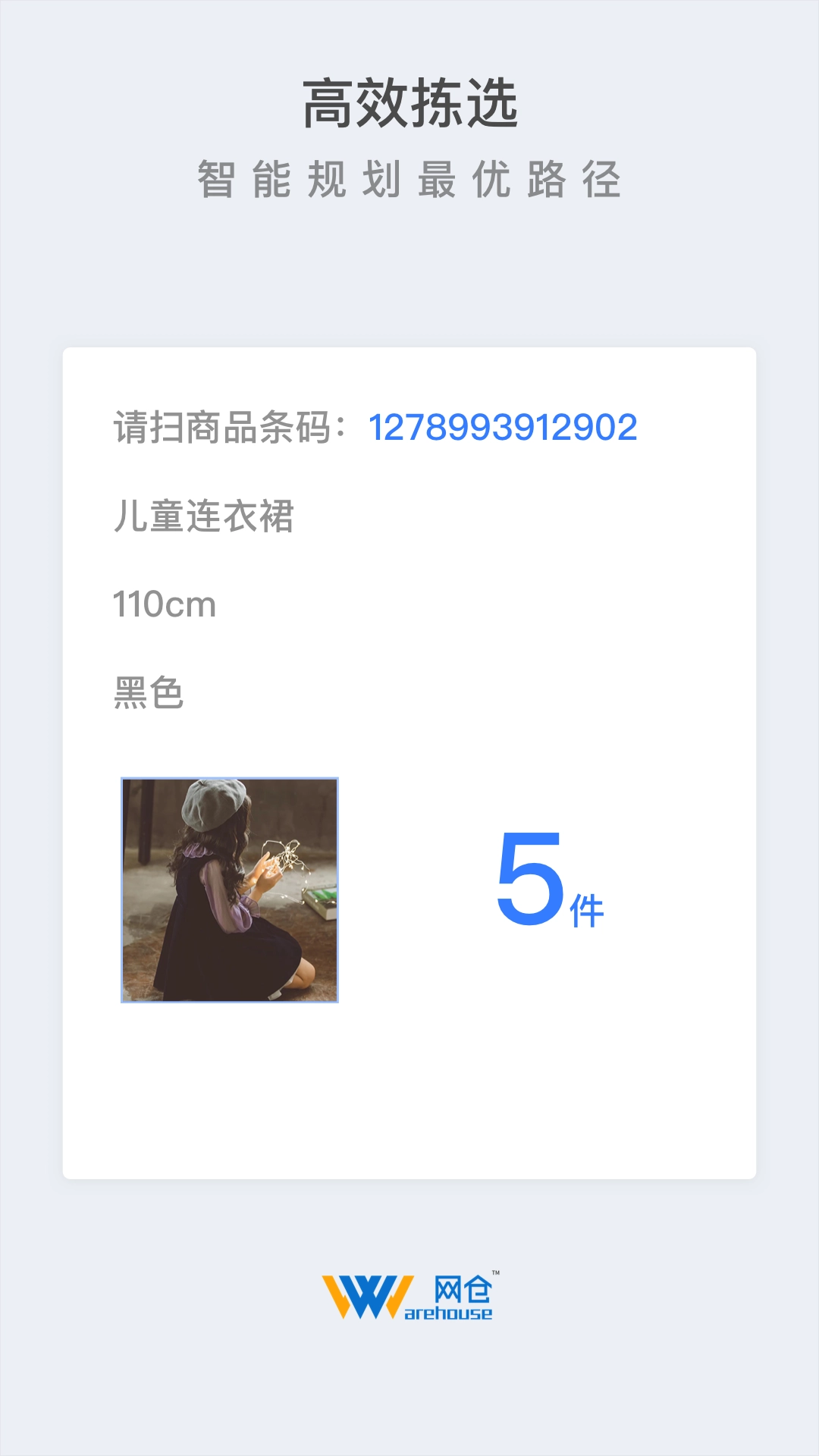Click the blue barcode number 1278993912902
819x1456 pixels.
504,428
